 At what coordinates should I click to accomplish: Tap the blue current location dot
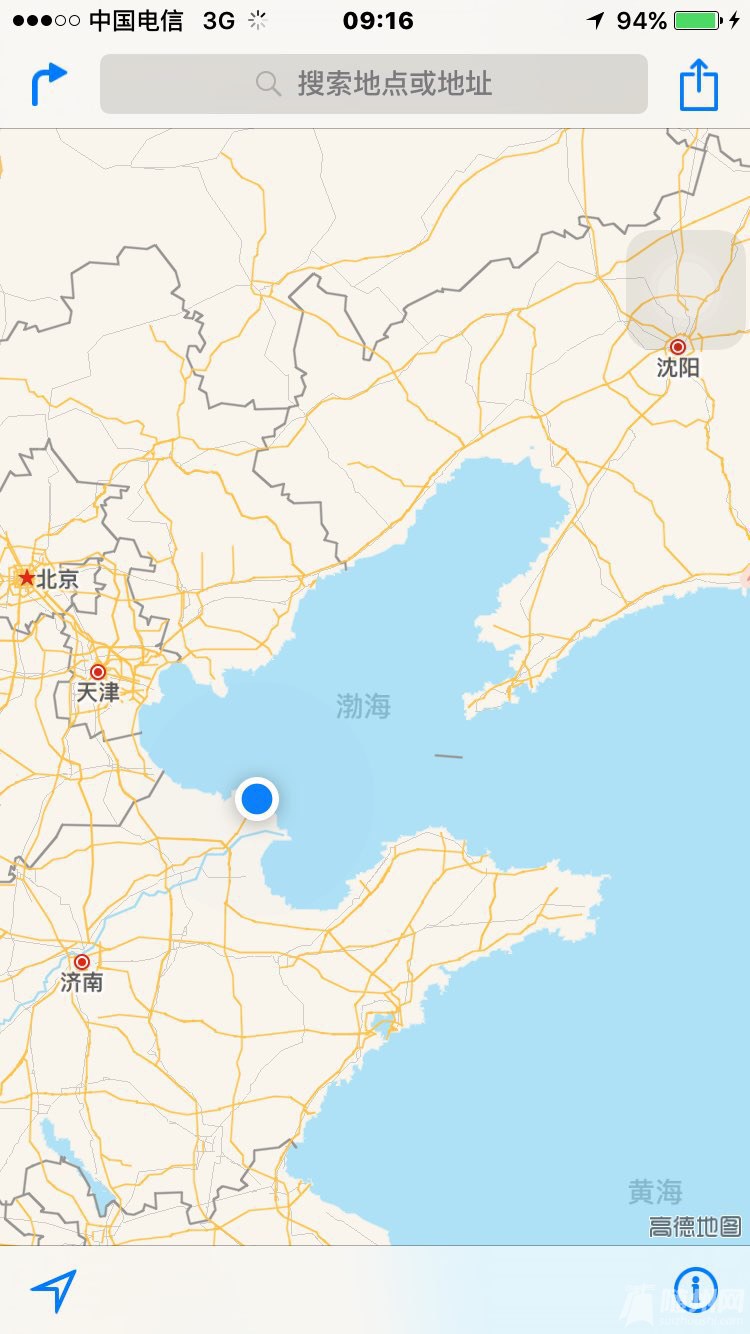[257, 799]
